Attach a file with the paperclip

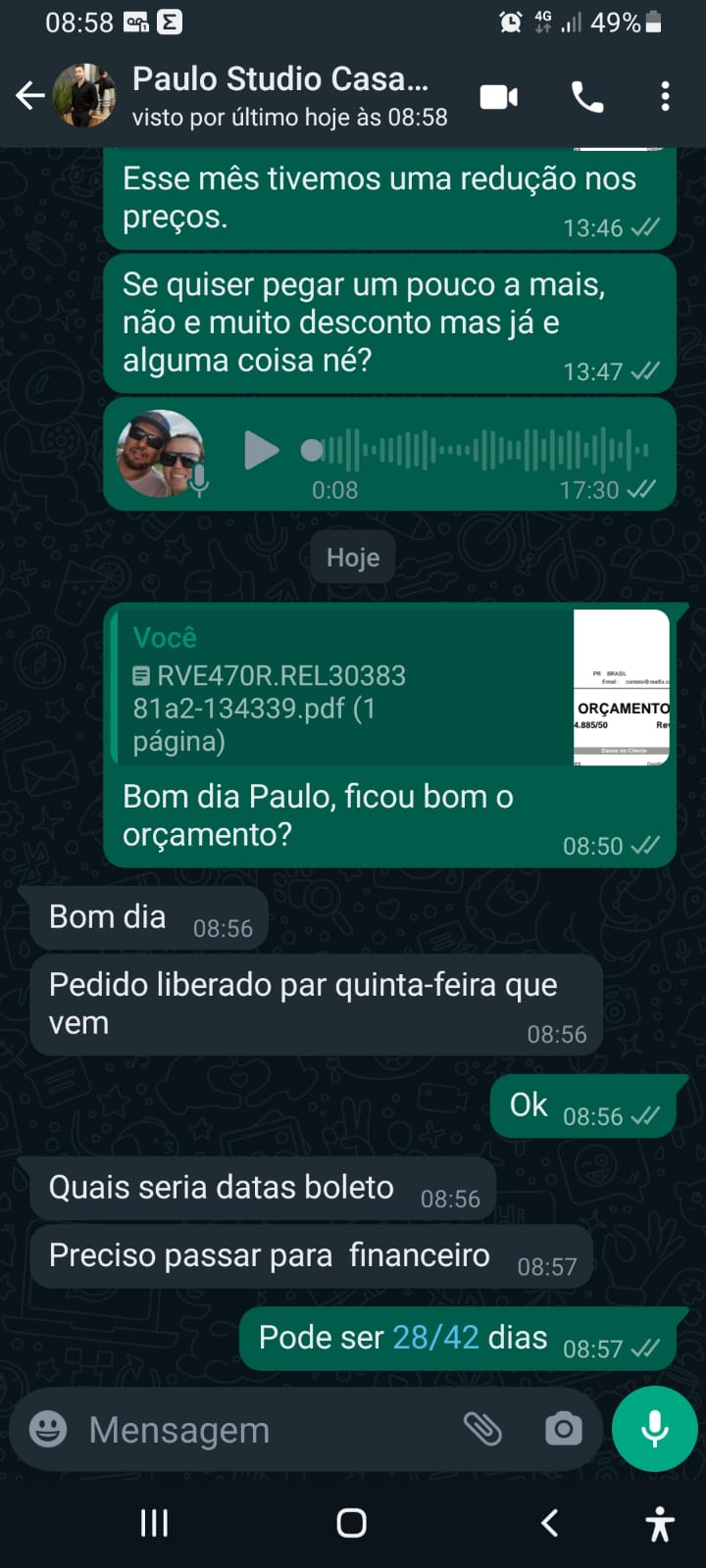tap(482, 1429)
